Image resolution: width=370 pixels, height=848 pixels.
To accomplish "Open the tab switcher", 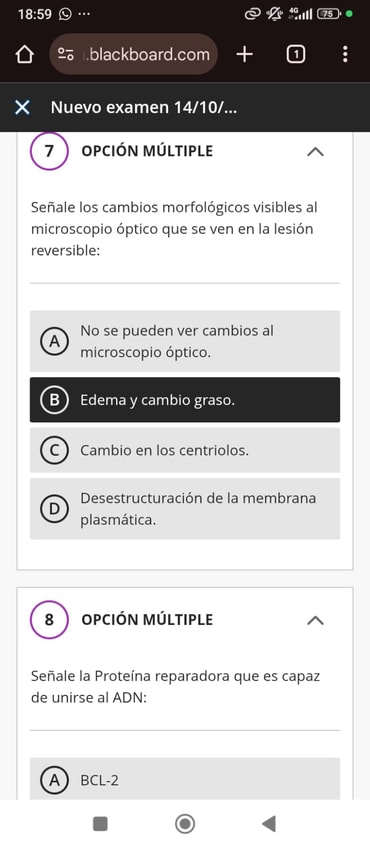I will click(295, 54).
